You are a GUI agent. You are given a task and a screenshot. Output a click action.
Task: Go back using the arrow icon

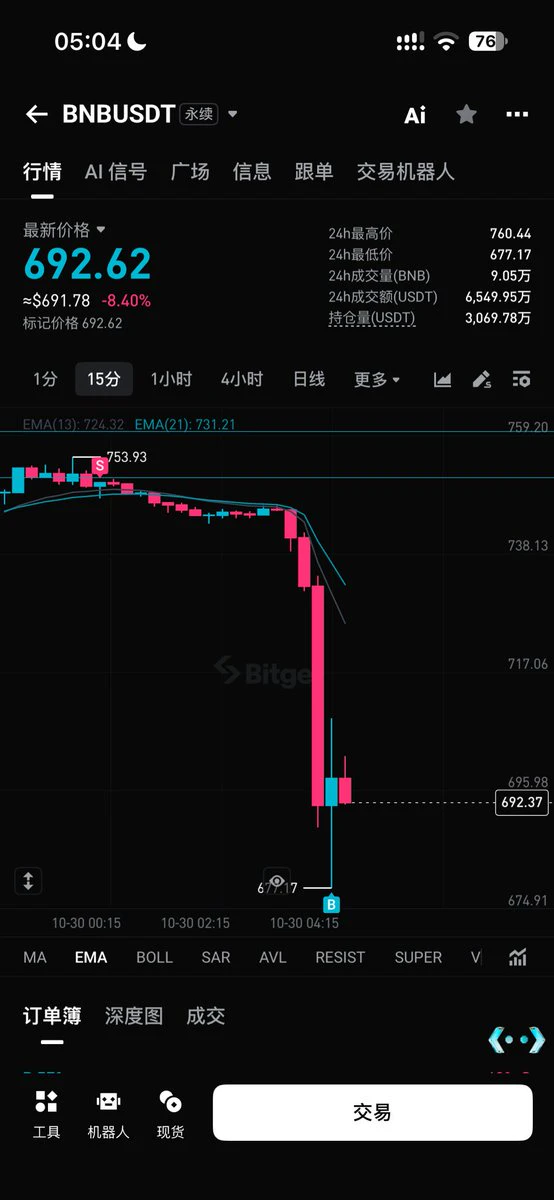click(x=37, y=114)
